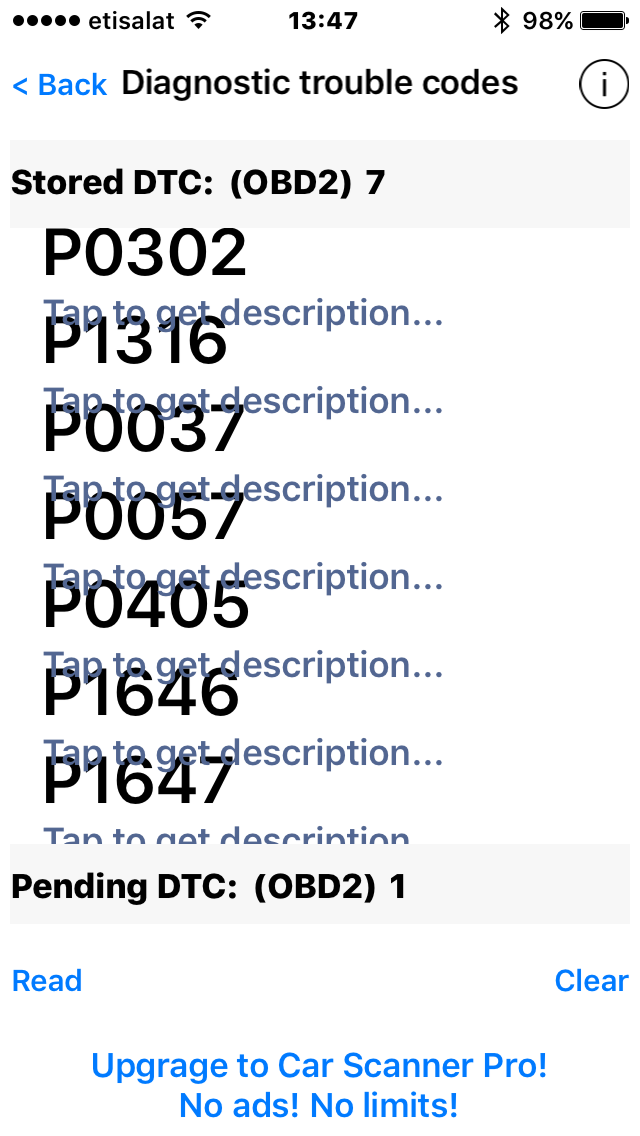Screen dimensions: 640x1136
Task: Get description for code P0037
Action: coord(144,431)
